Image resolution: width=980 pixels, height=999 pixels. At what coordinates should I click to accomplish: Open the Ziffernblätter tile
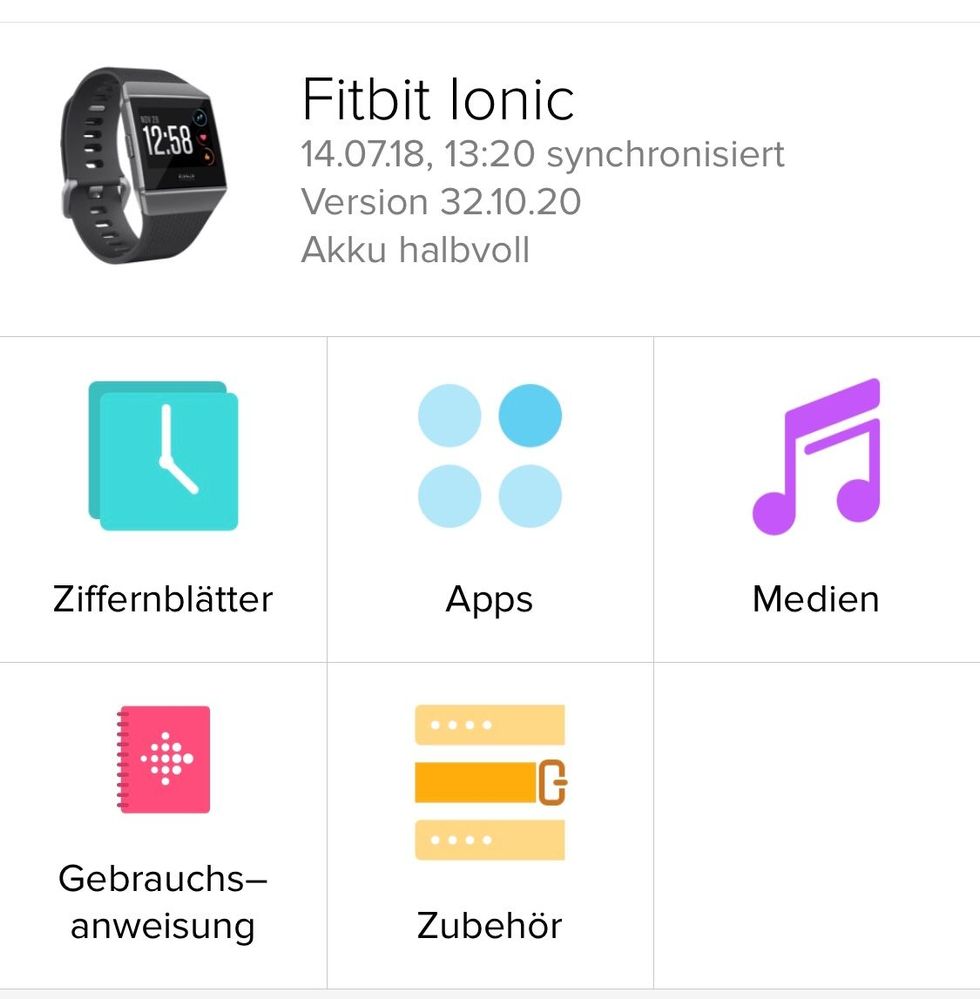point(163,498)
